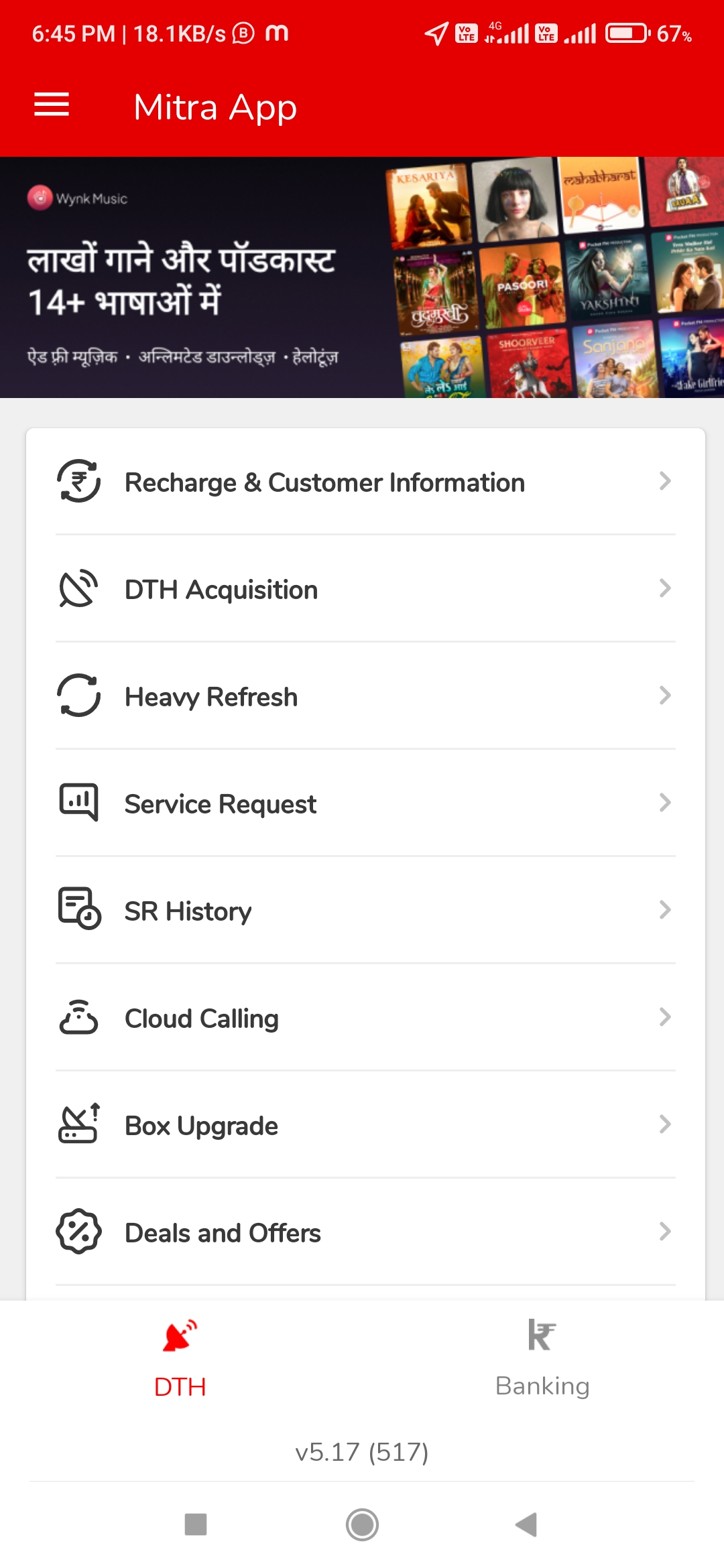Go to the system home screen

[362, 1524]
